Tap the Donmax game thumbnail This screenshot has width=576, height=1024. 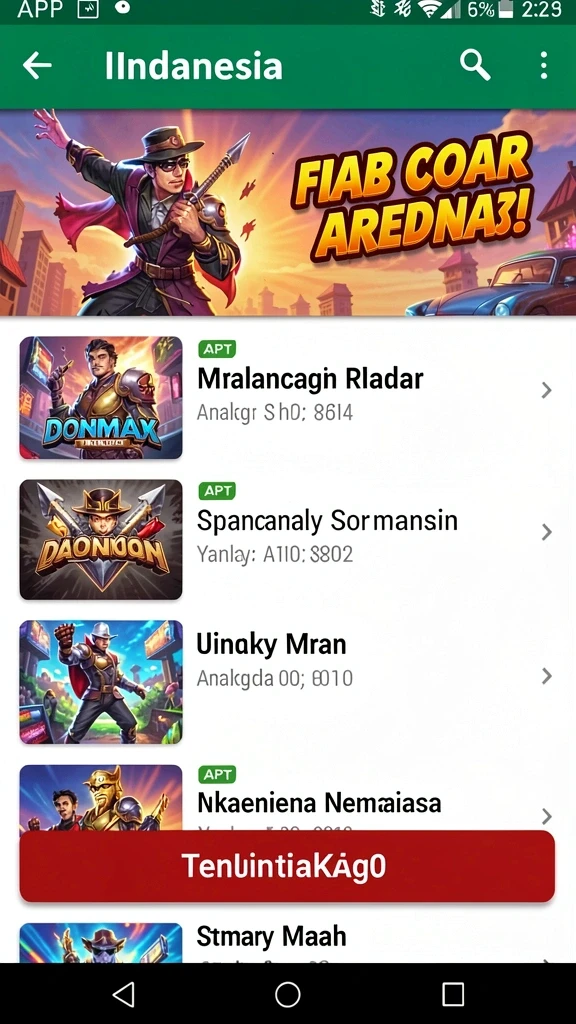pos(101,398)
